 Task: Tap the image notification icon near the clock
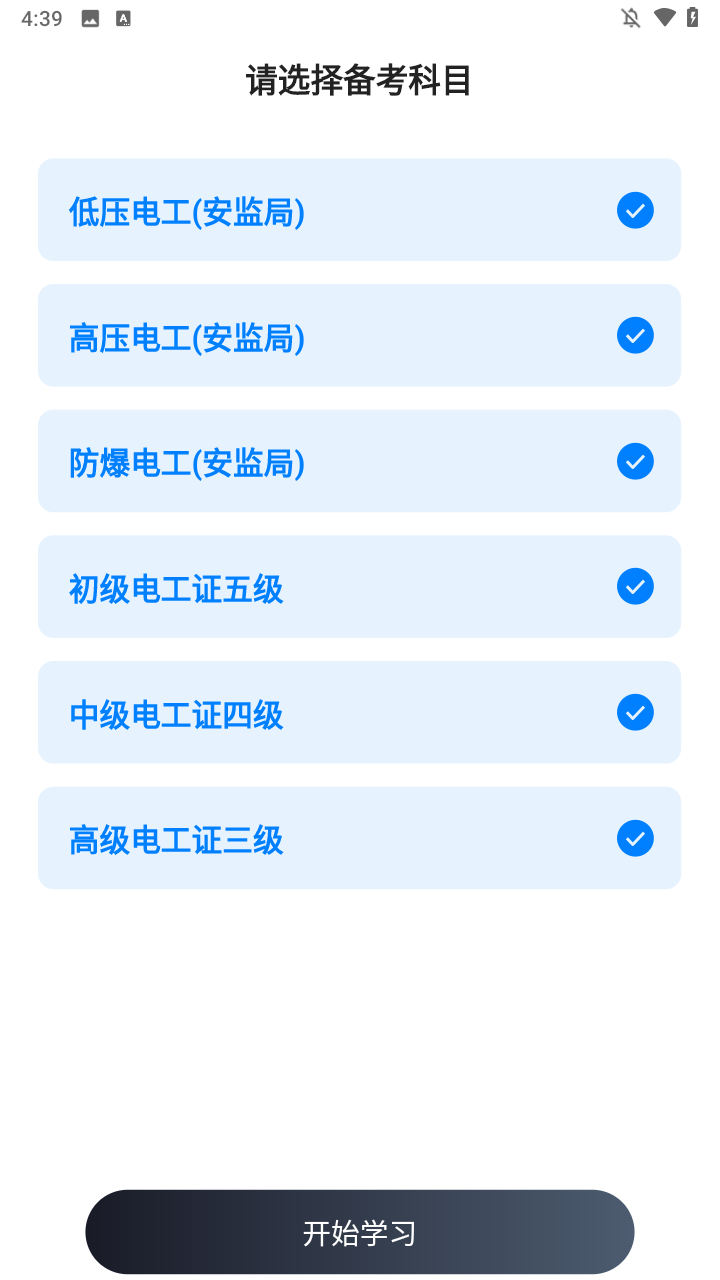pyautogui.click(x=89, y=17)
